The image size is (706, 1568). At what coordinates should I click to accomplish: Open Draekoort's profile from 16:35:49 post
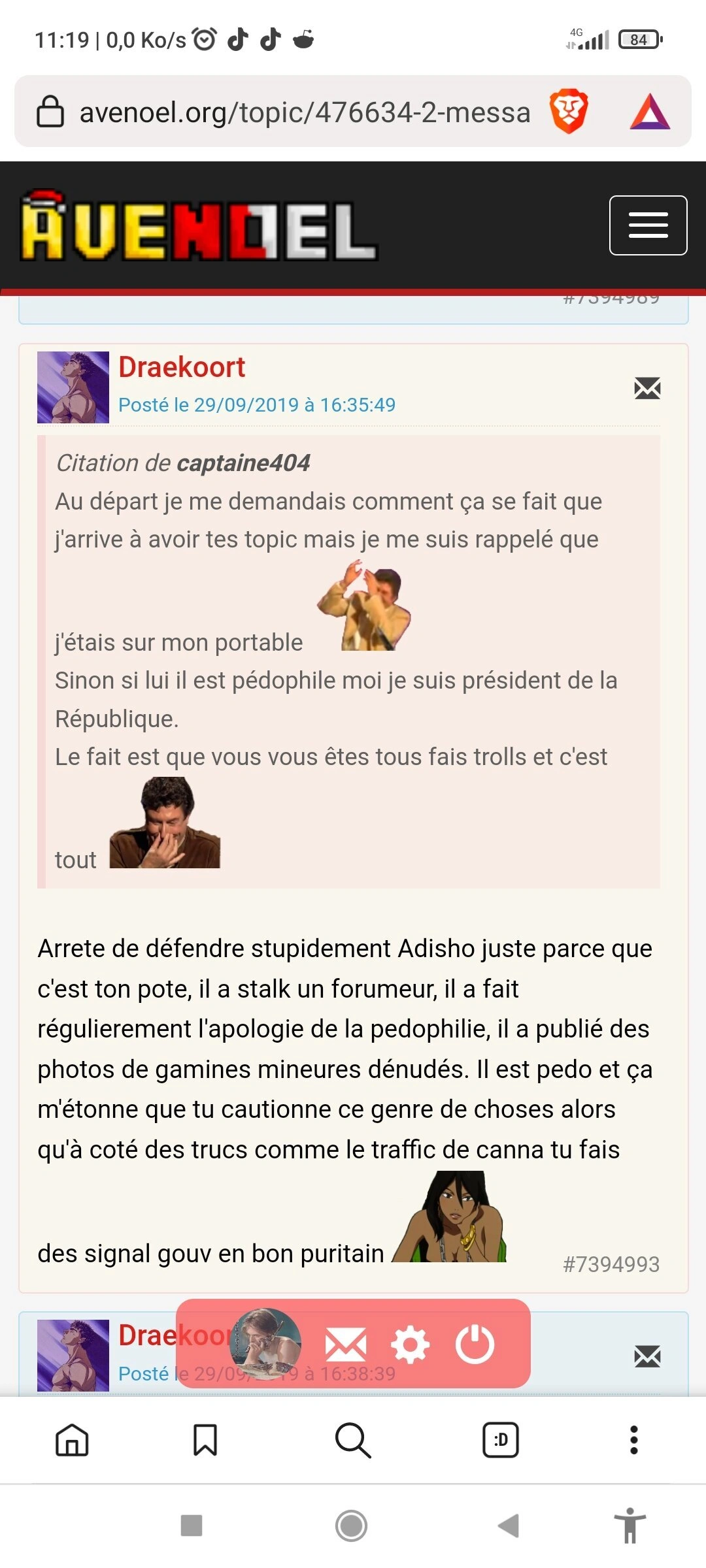coord(182,367)
